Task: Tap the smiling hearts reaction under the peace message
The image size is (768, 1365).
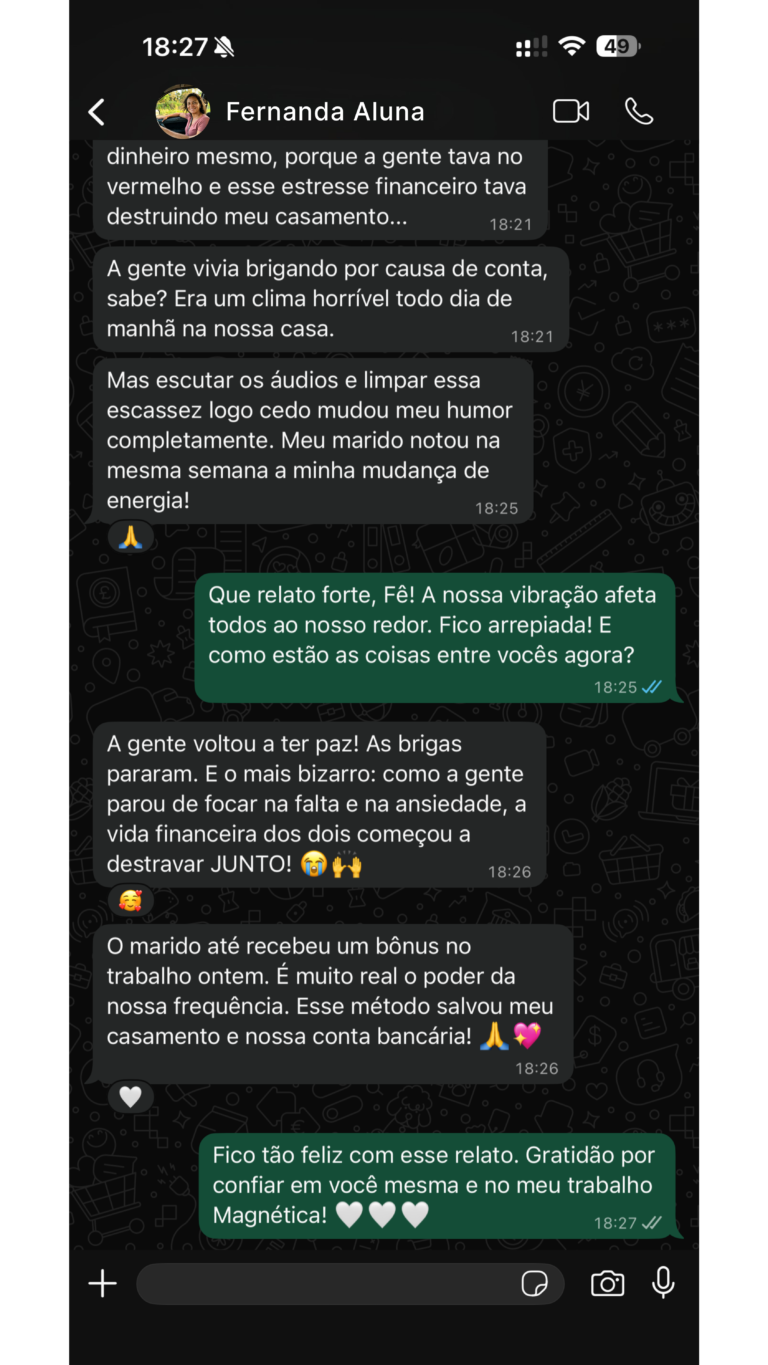Action: click(131, 900)
